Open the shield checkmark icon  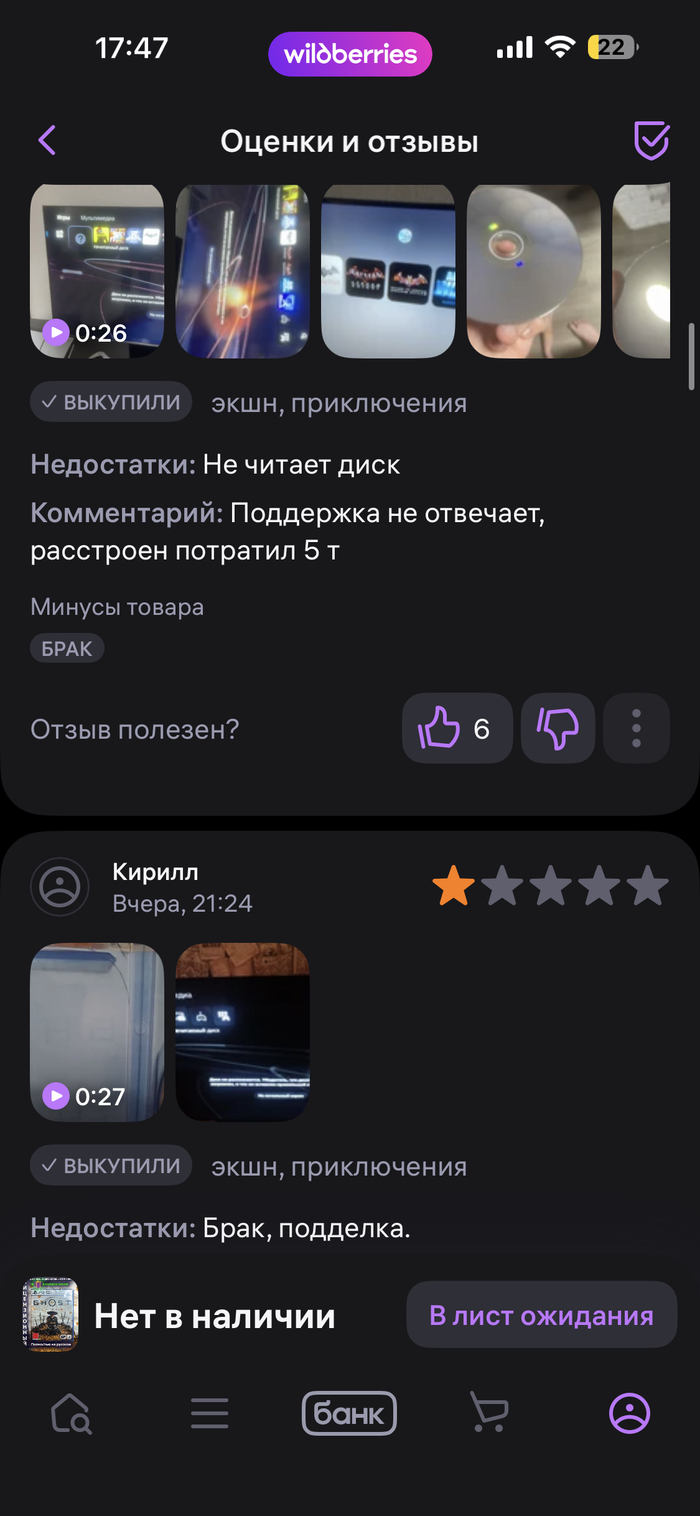651,141
